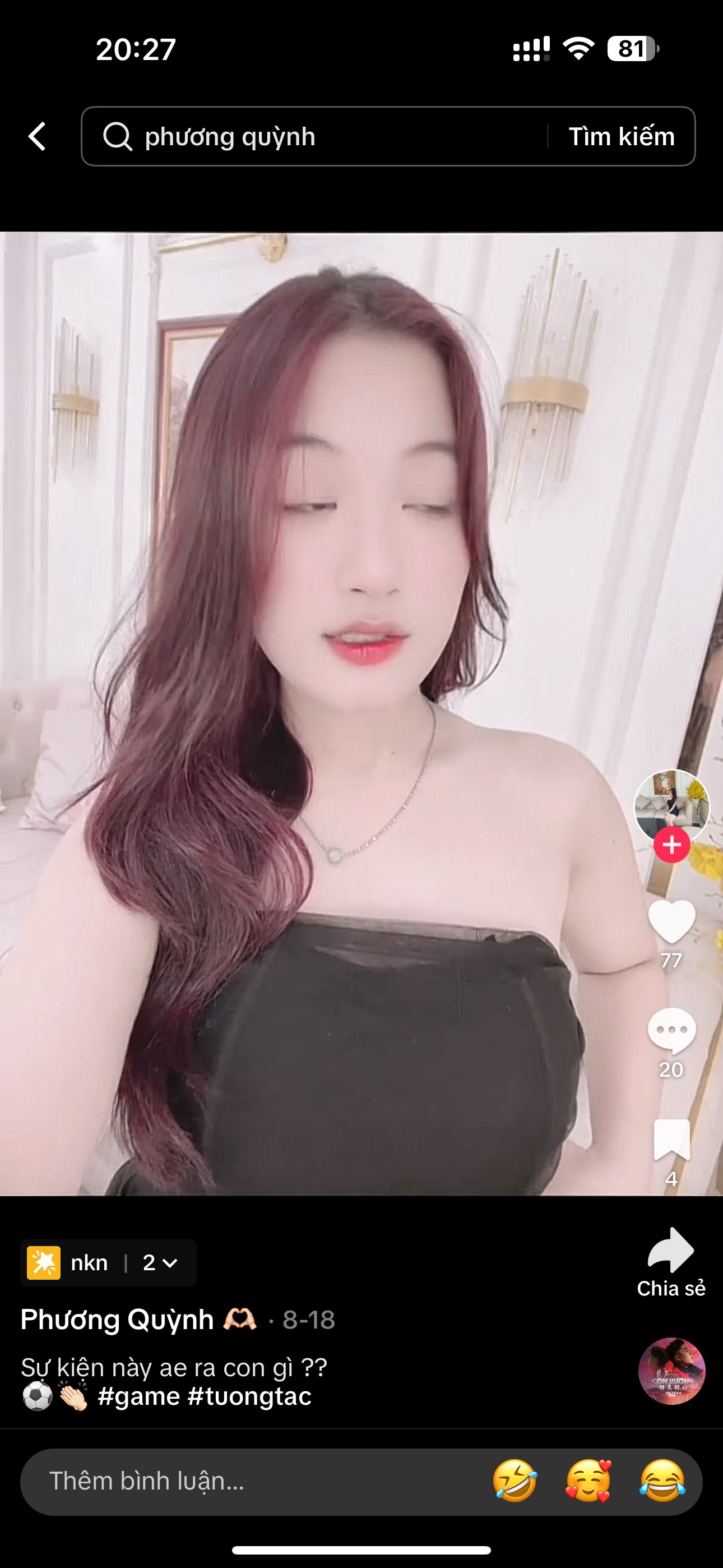Open the Phương Quỳnh username

click(117, 1320)
